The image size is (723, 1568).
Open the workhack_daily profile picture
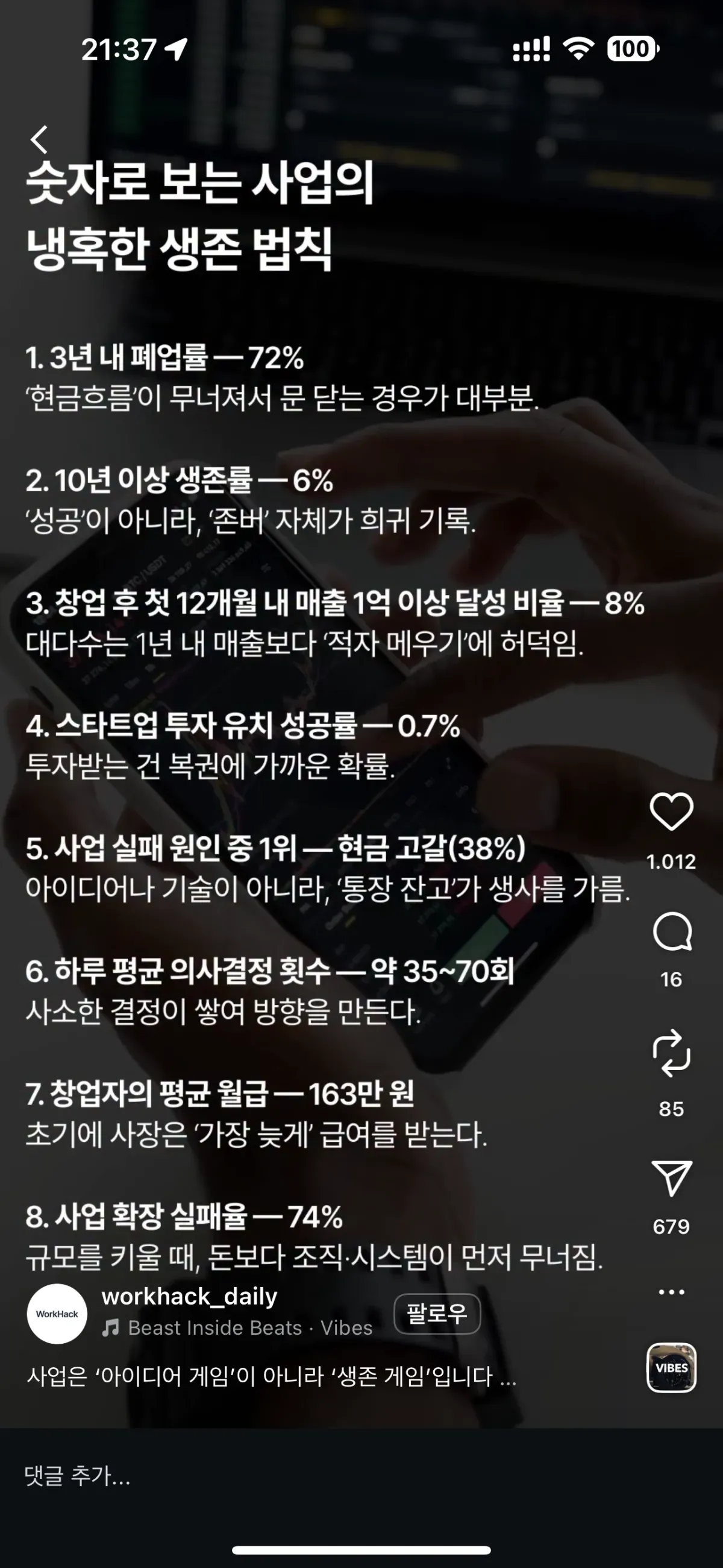coord(57,1314)
